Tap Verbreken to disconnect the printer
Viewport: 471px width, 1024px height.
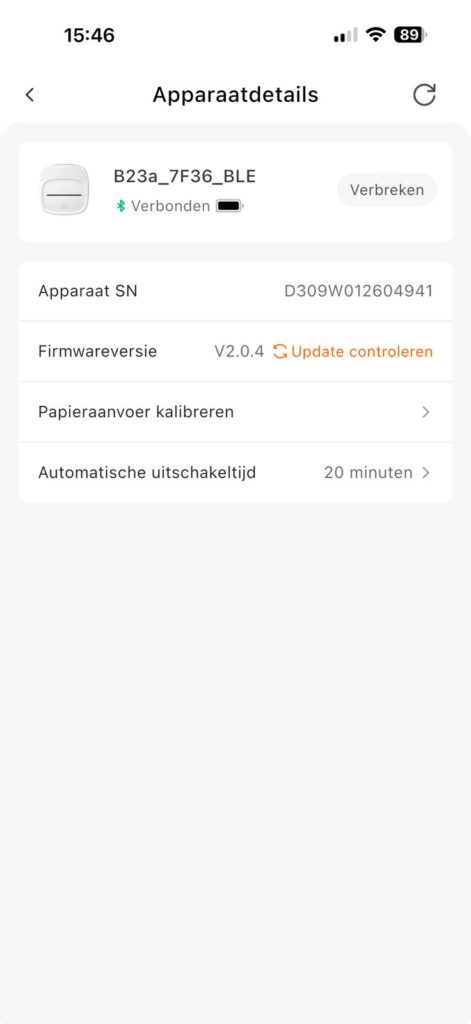(x=387, y=190)
